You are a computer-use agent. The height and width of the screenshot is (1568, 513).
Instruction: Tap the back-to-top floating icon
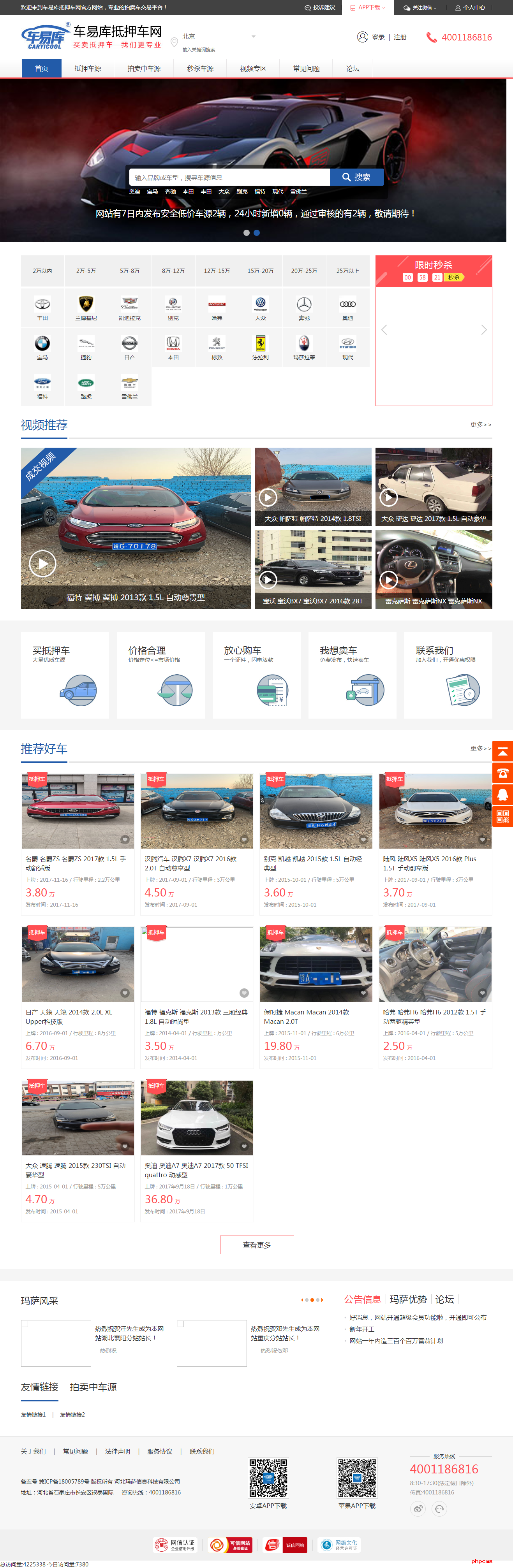[502, 752]
